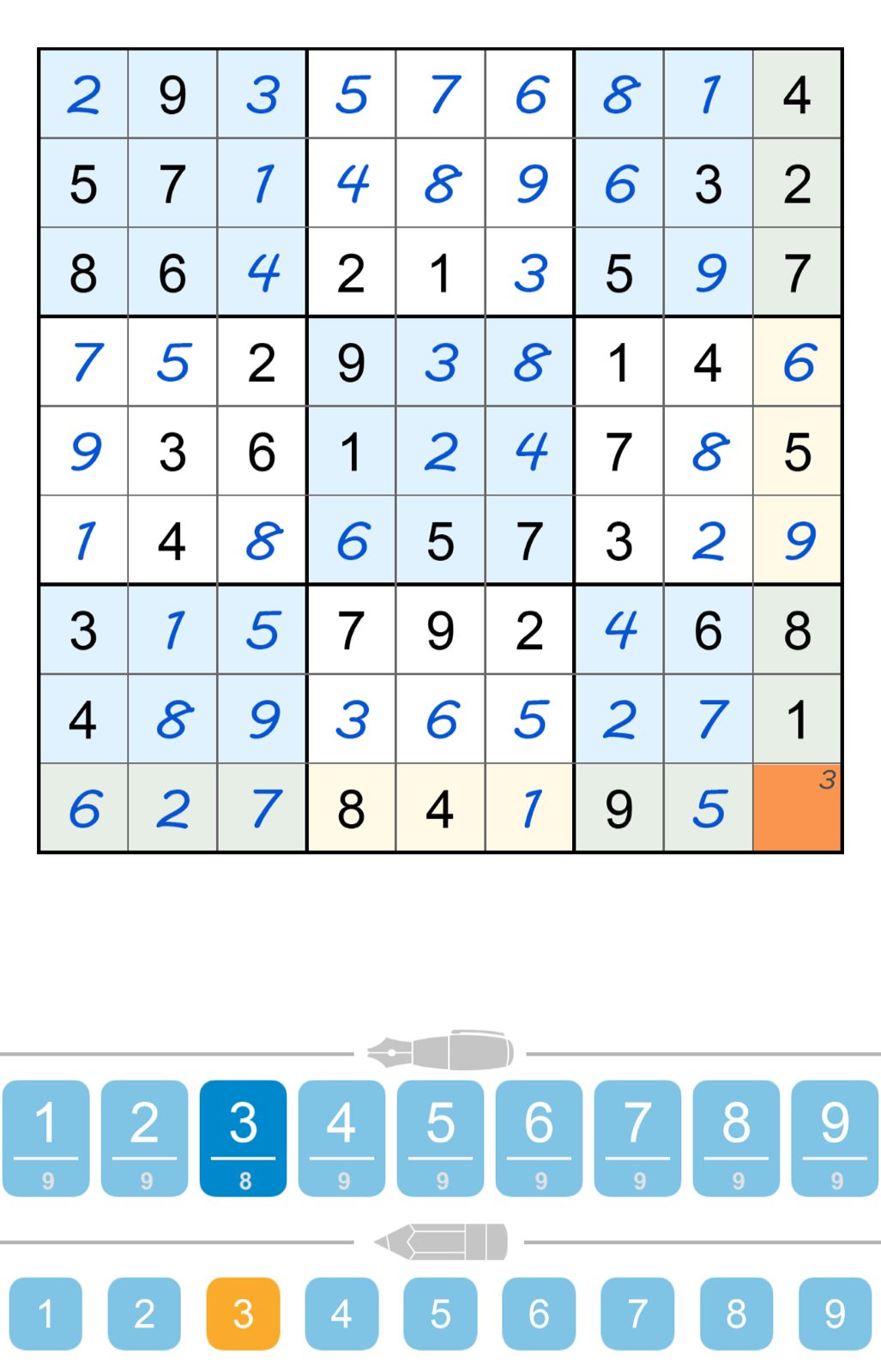Select the orange highlighted empty cell
The width and height of the screenshot is (881, 1372).
797,806
